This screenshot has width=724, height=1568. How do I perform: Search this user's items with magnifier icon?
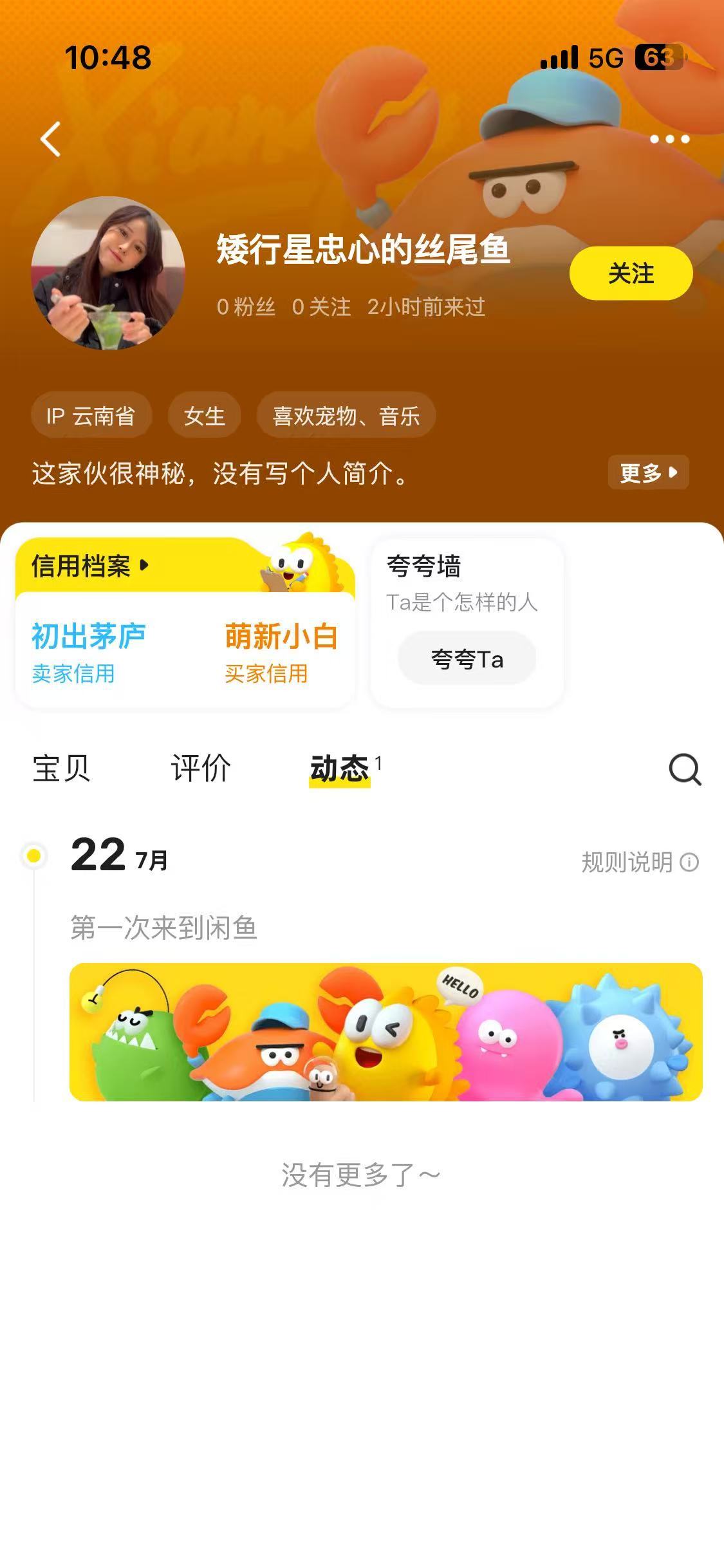point(685,769)
